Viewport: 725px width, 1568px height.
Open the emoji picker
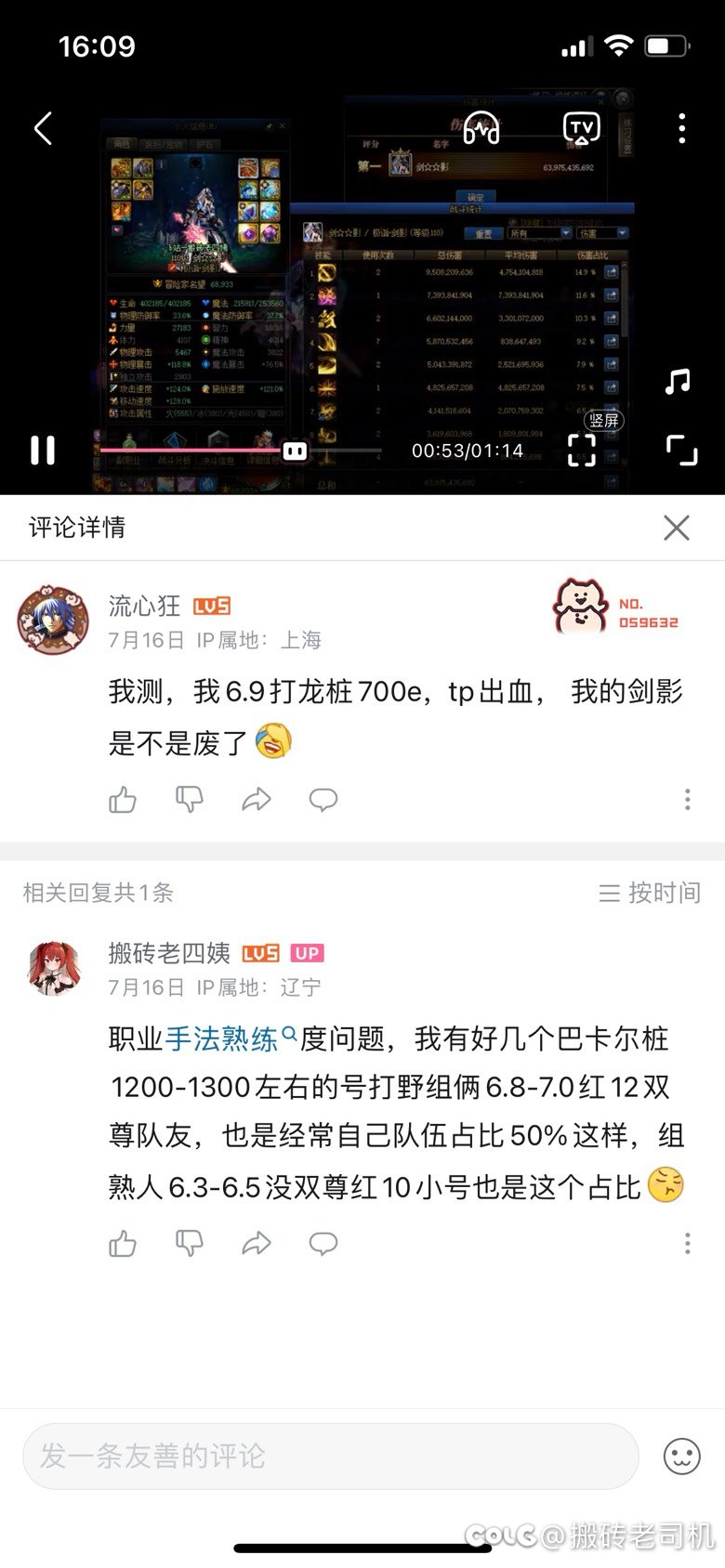click(x=681, y=1456)
